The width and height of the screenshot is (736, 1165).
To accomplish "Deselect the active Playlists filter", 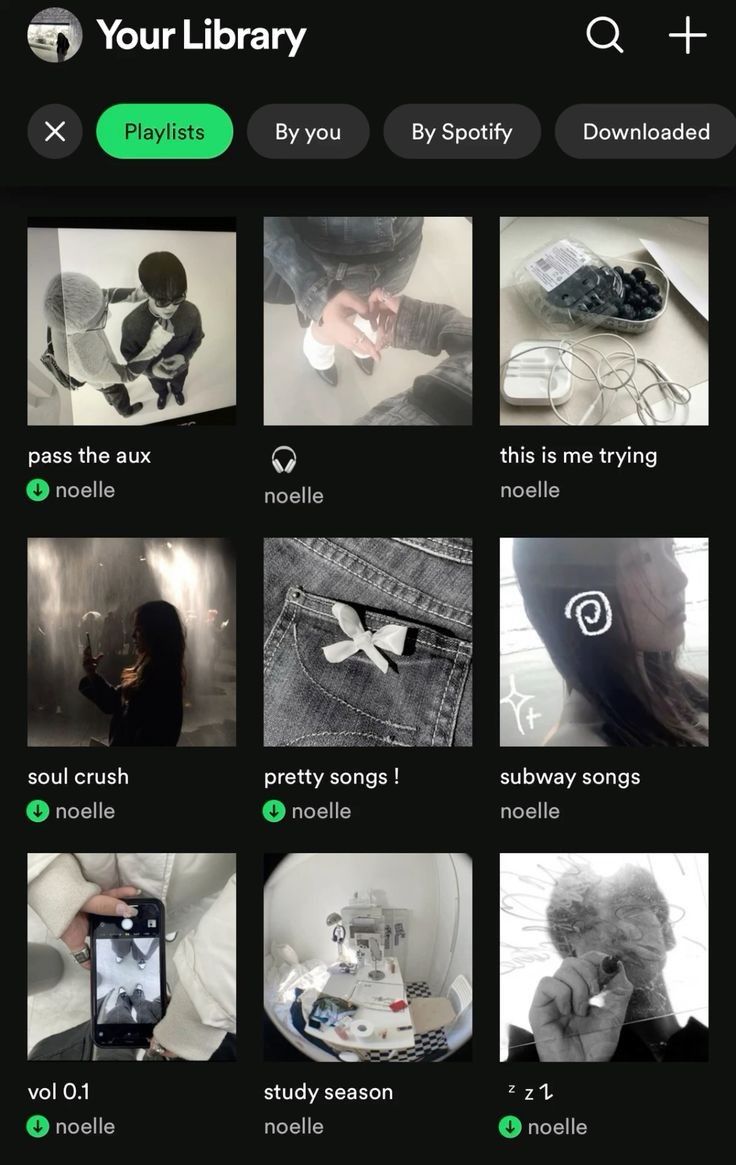I will [x=164, y=130].
